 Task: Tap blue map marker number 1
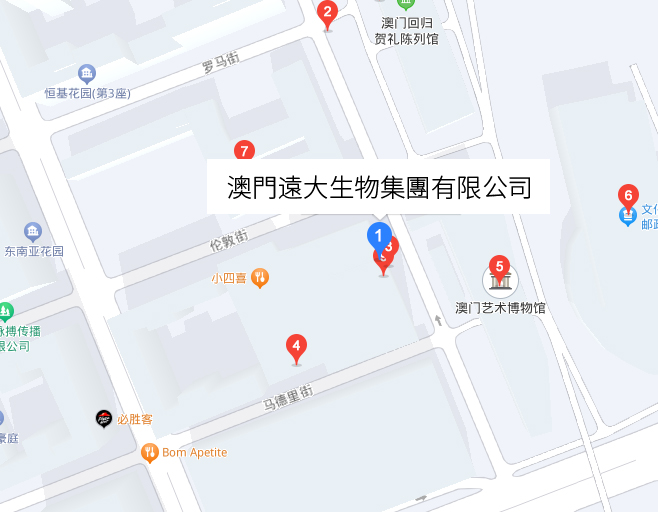(x=378, y=237)
